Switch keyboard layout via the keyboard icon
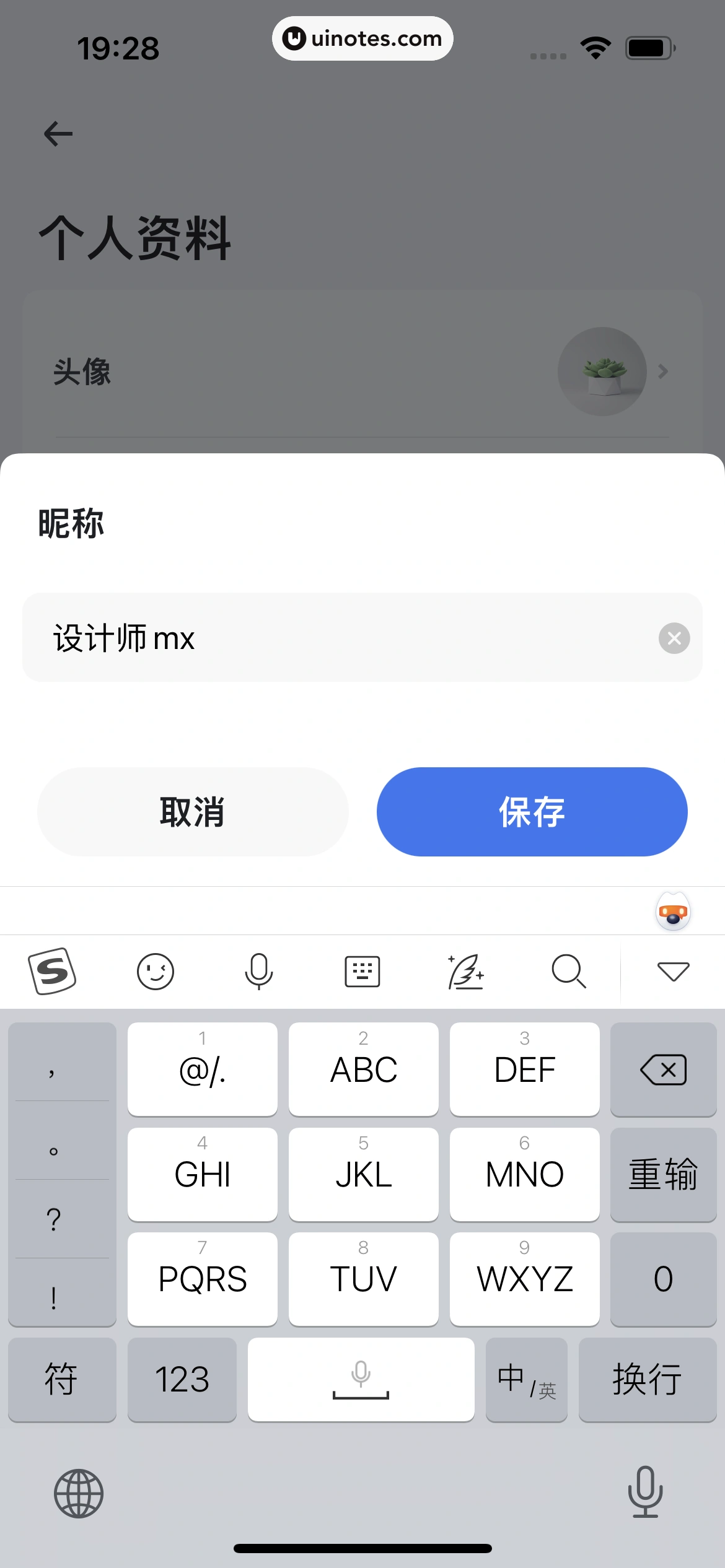Image resolution: width=725 pixels, height=1568 pixels. (x=362, y=971)
